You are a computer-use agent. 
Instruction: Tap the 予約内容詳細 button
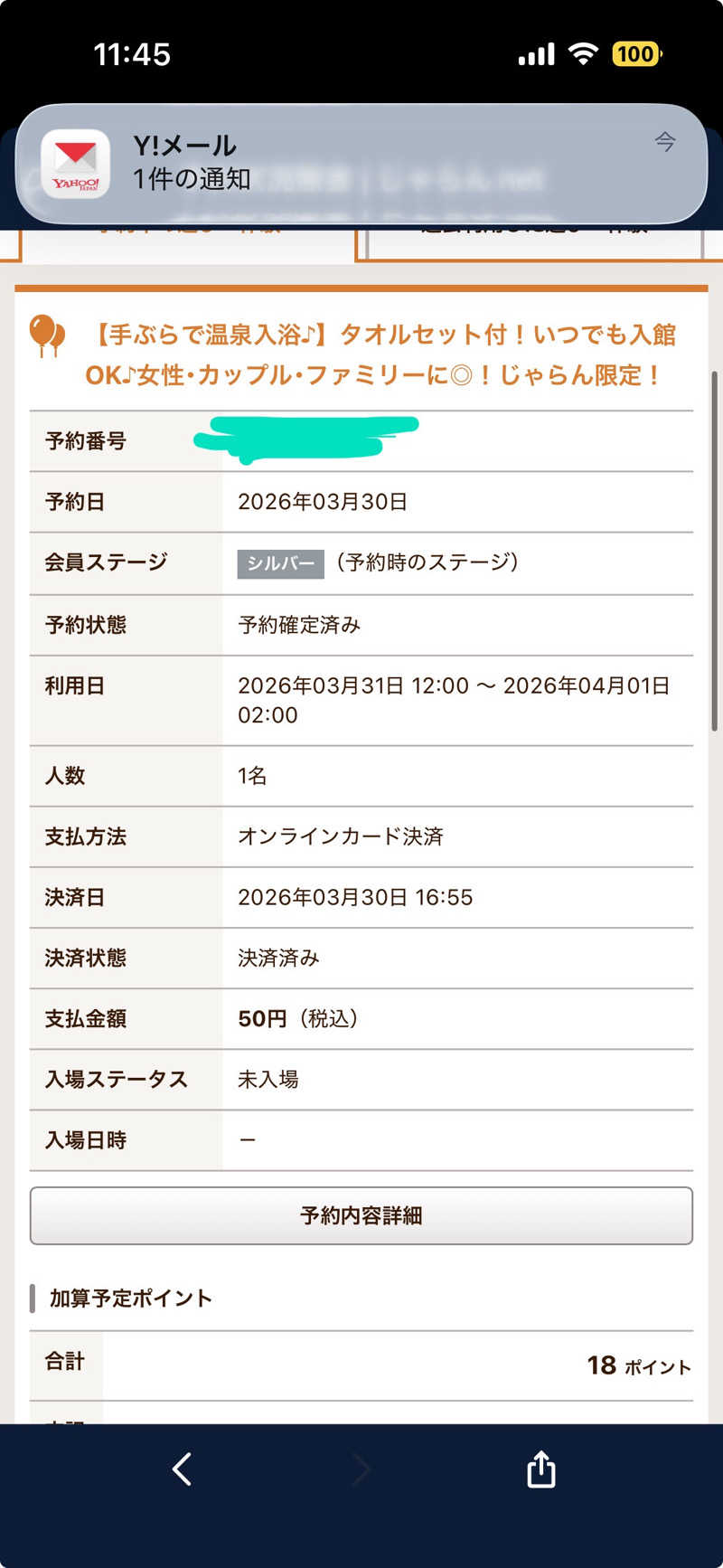361,1215
